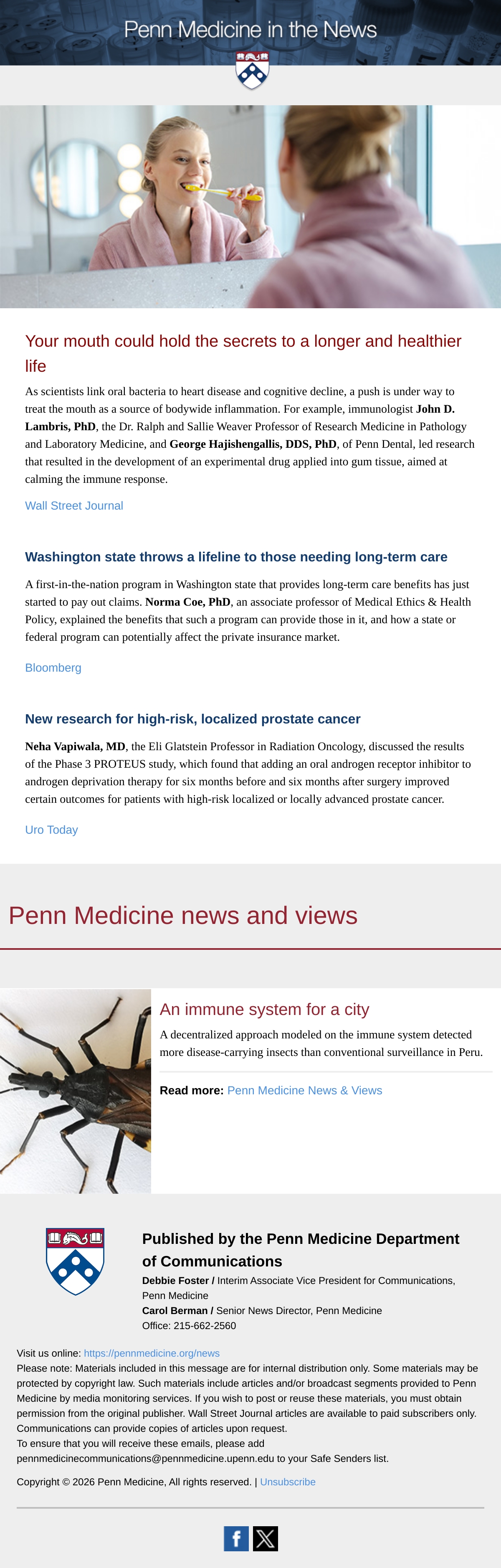Open the Wall Street Journal link
Screen dimensions: 501x1568
tap(73, 506)
